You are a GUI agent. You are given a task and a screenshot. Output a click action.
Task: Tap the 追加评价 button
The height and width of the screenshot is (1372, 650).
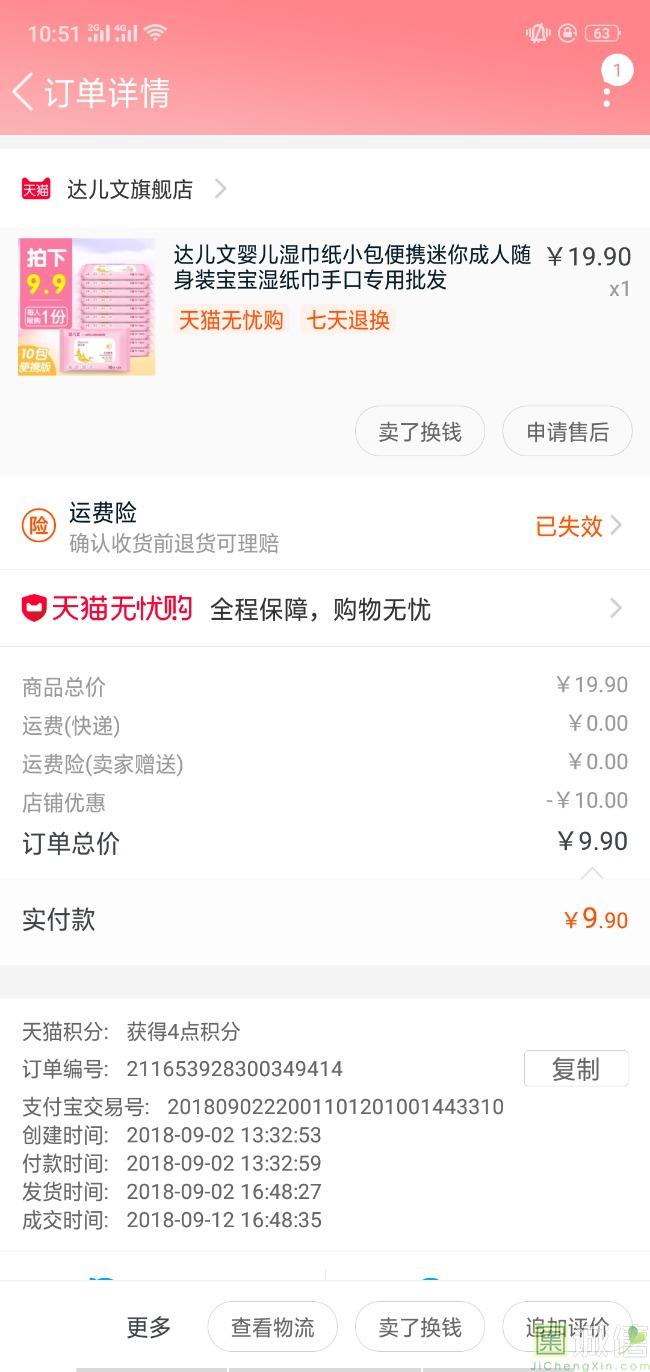pyautogui.click(x=567, y=1327)
